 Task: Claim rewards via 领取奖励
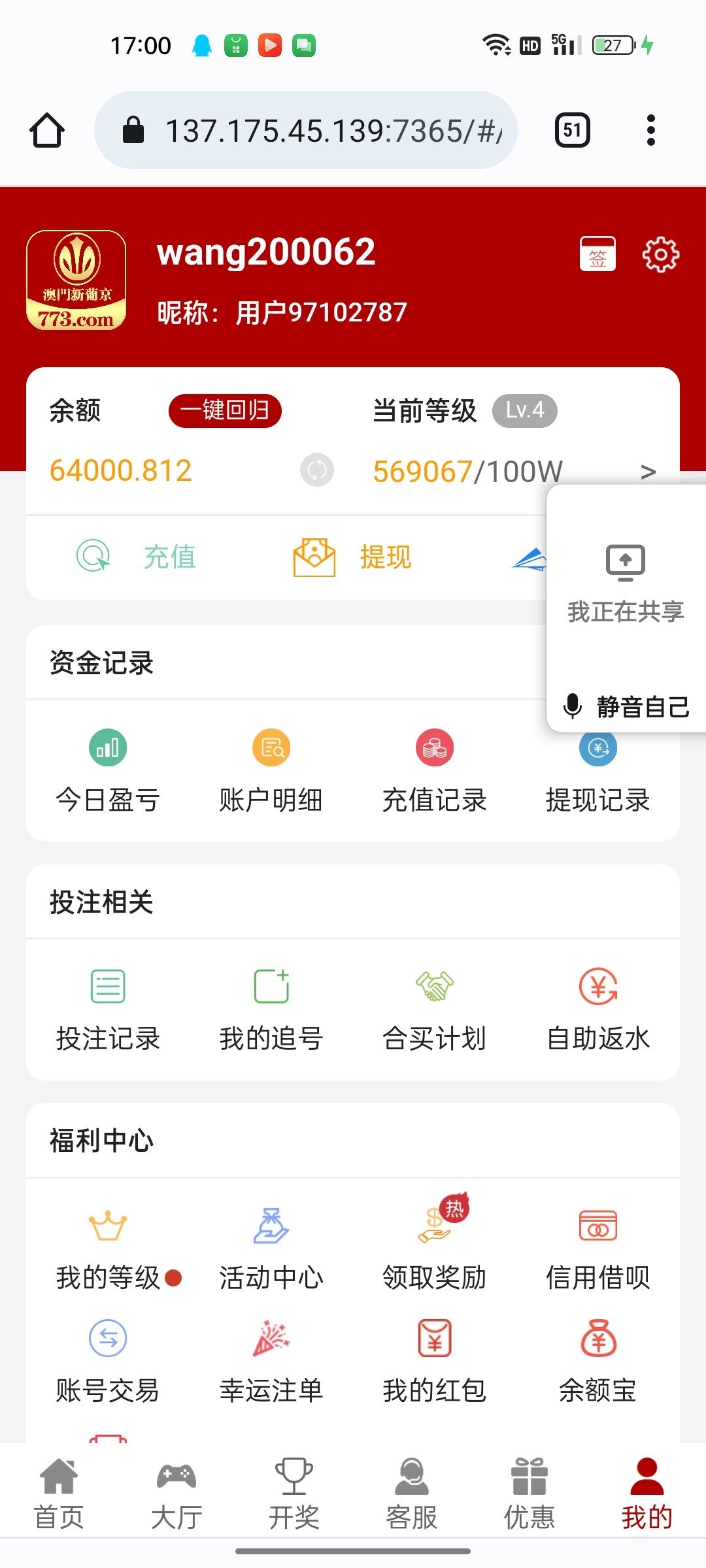435,1249
